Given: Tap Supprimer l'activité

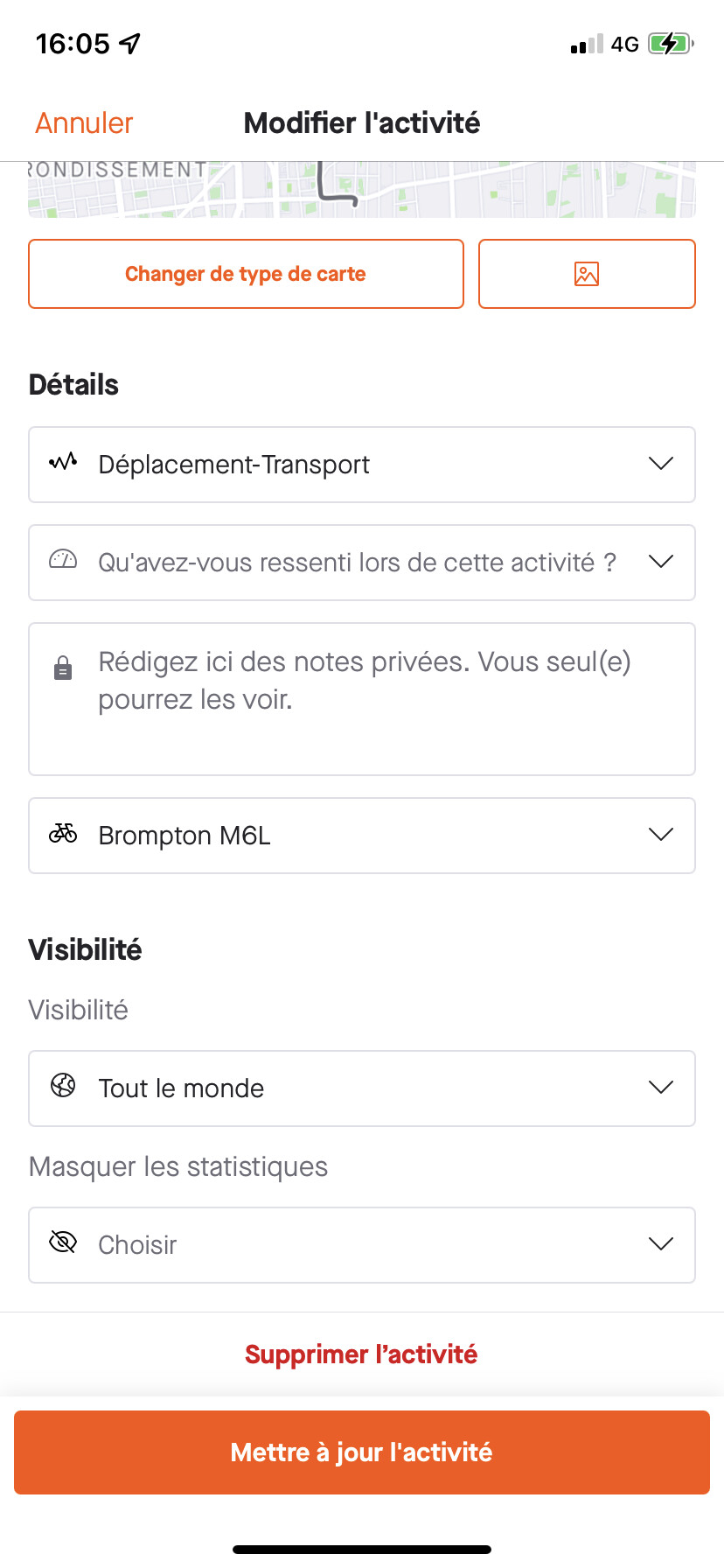Looking at the screenshot, I should (x=361, y=1354).
